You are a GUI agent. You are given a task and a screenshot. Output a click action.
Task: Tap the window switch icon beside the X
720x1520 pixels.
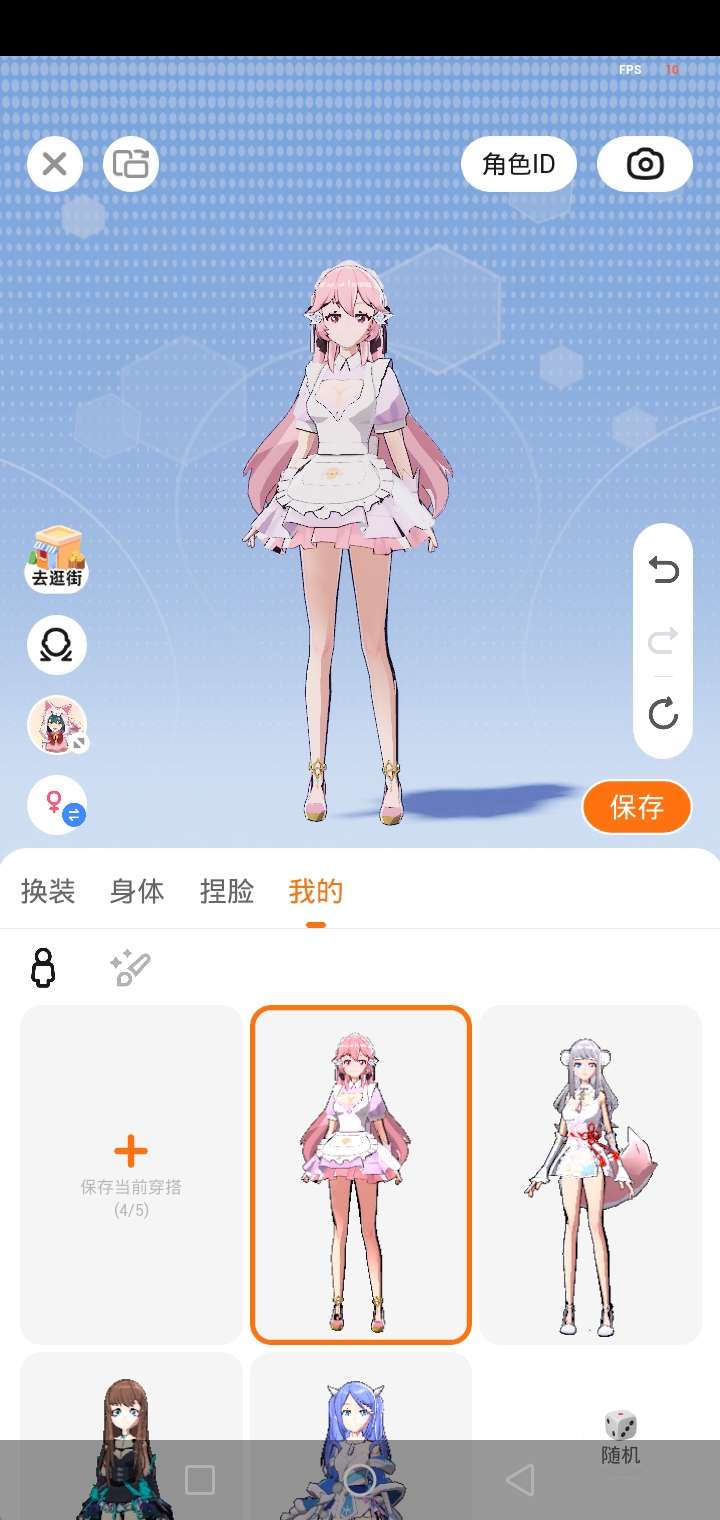(x=131, y=164)
